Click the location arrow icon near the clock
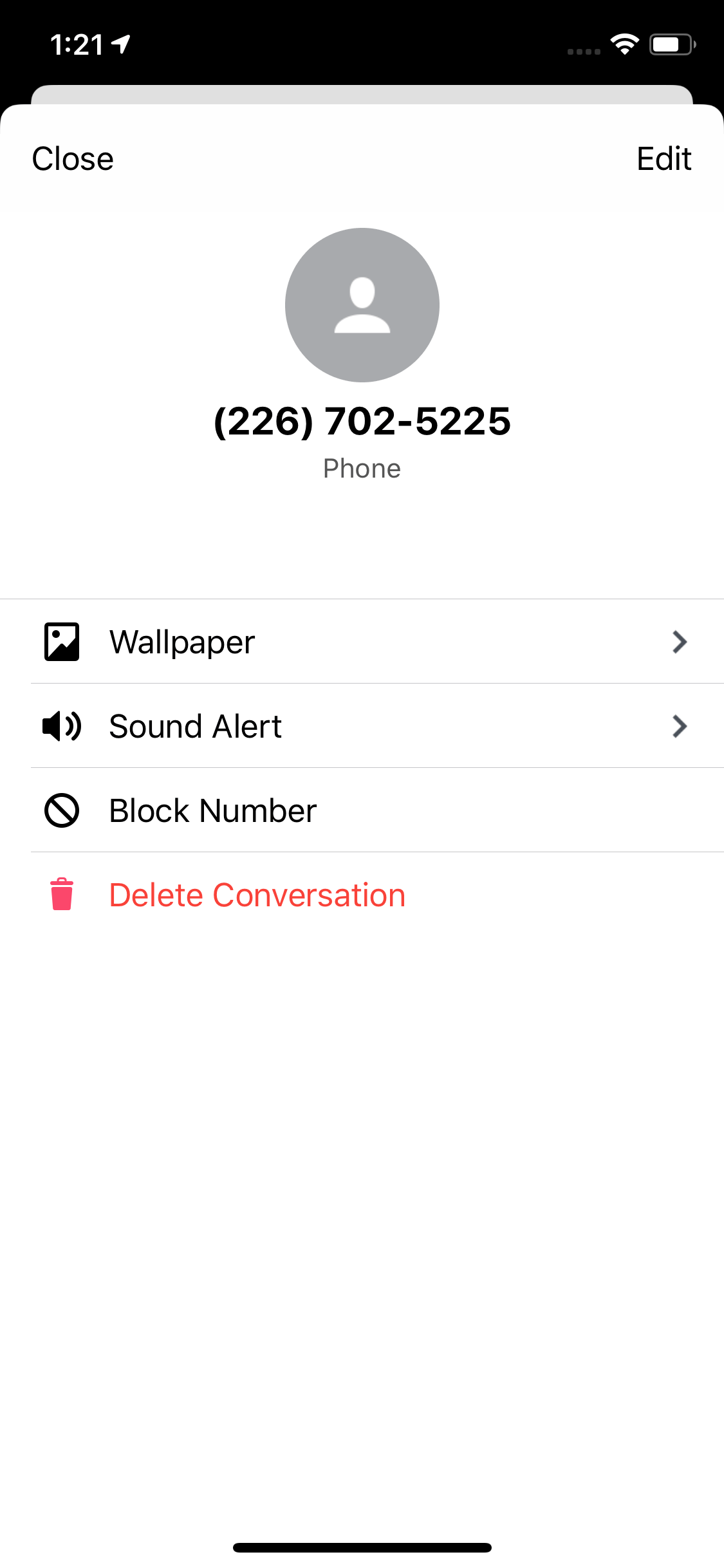 pos(119,42)
